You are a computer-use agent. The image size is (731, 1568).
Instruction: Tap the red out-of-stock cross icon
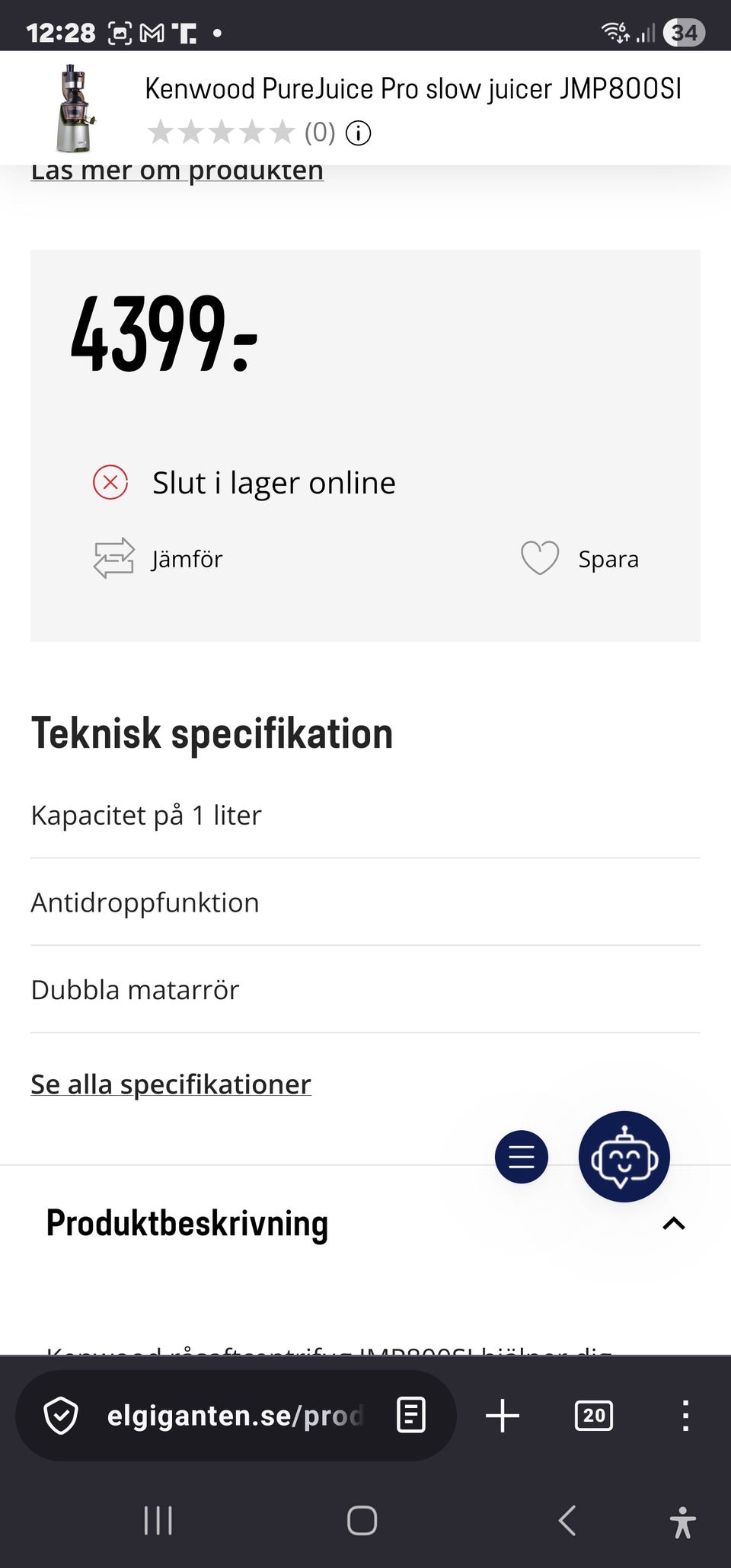(110, 481)
